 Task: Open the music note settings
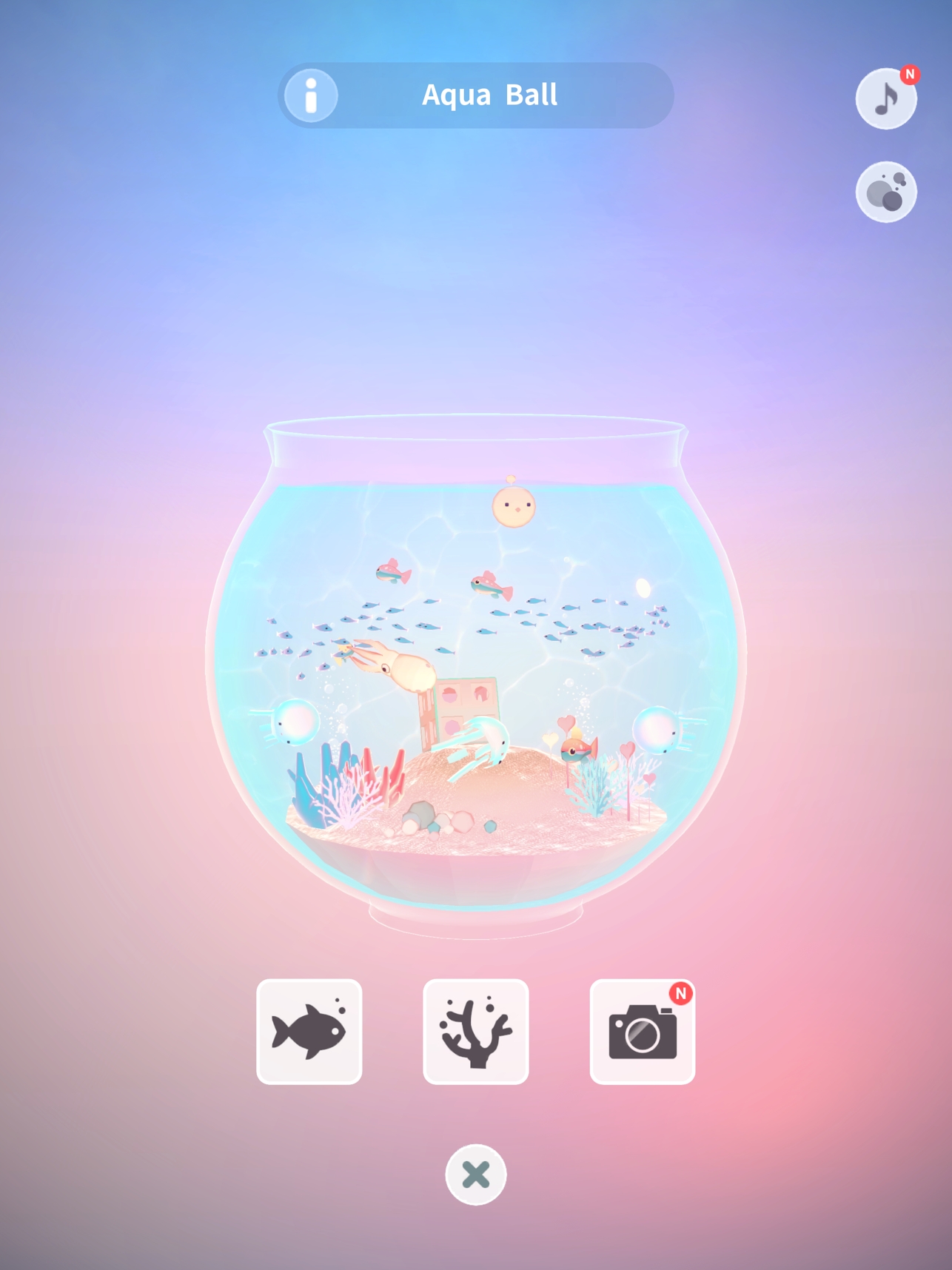pyautogui.click(x=886, y=98)
